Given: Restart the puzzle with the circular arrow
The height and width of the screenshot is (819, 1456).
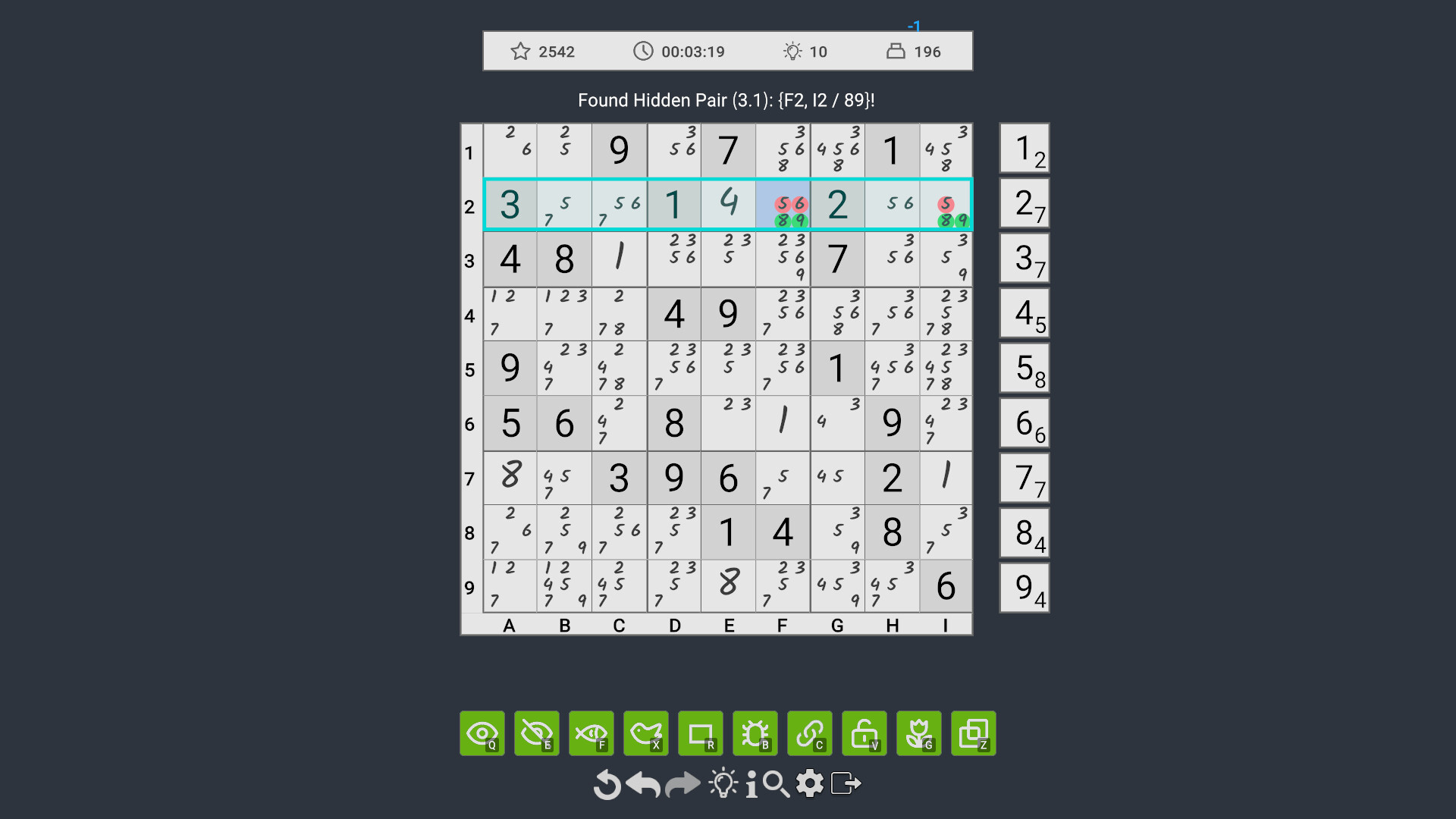Looking at the screenshot, I should point(607,784).
